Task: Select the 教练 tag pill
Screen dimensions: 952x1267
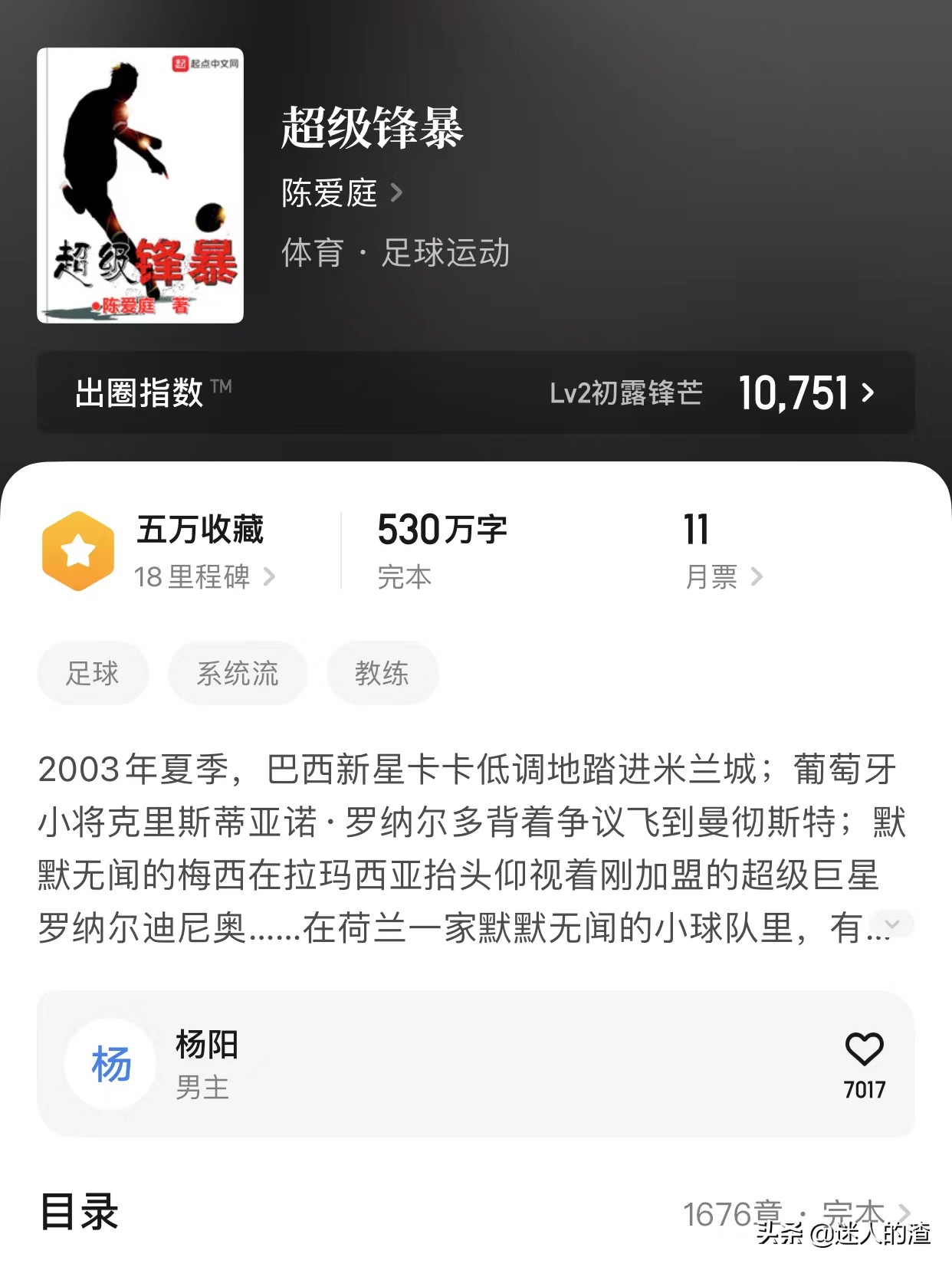Action: (382, 673)
